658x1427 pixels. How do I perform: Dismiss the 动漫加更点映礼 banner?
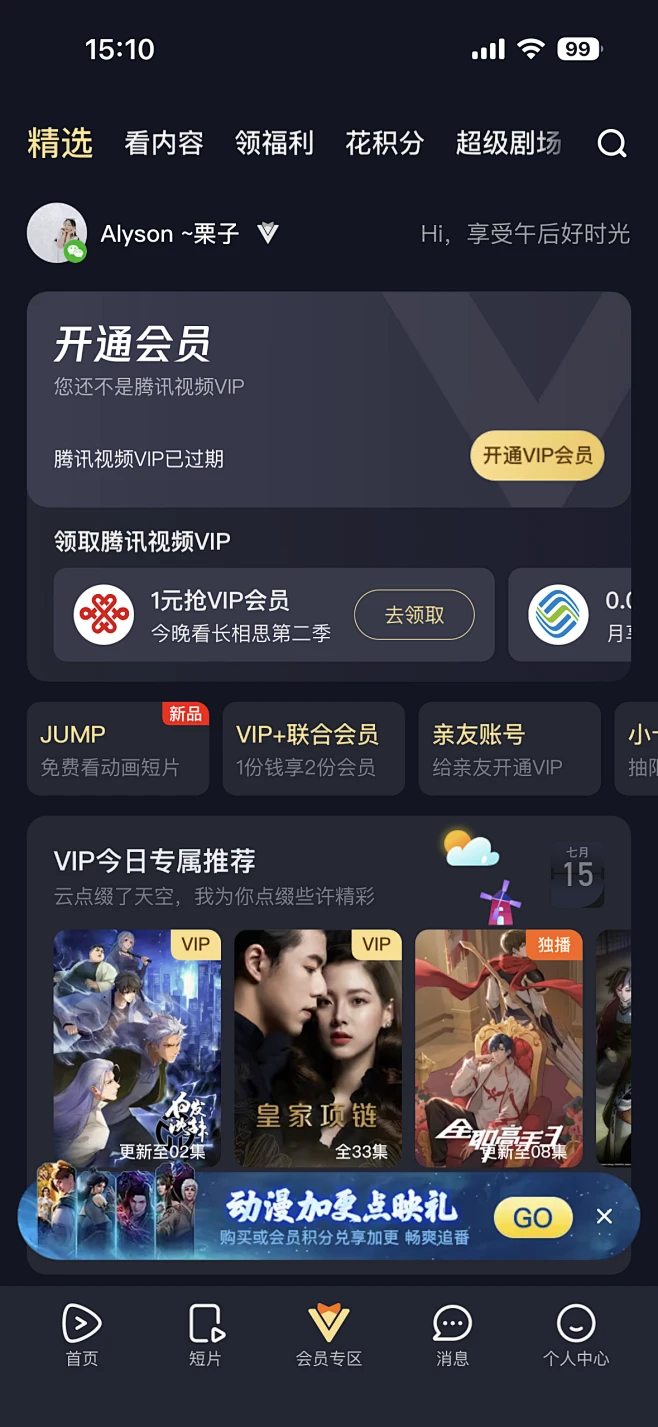coord(604,1216)
